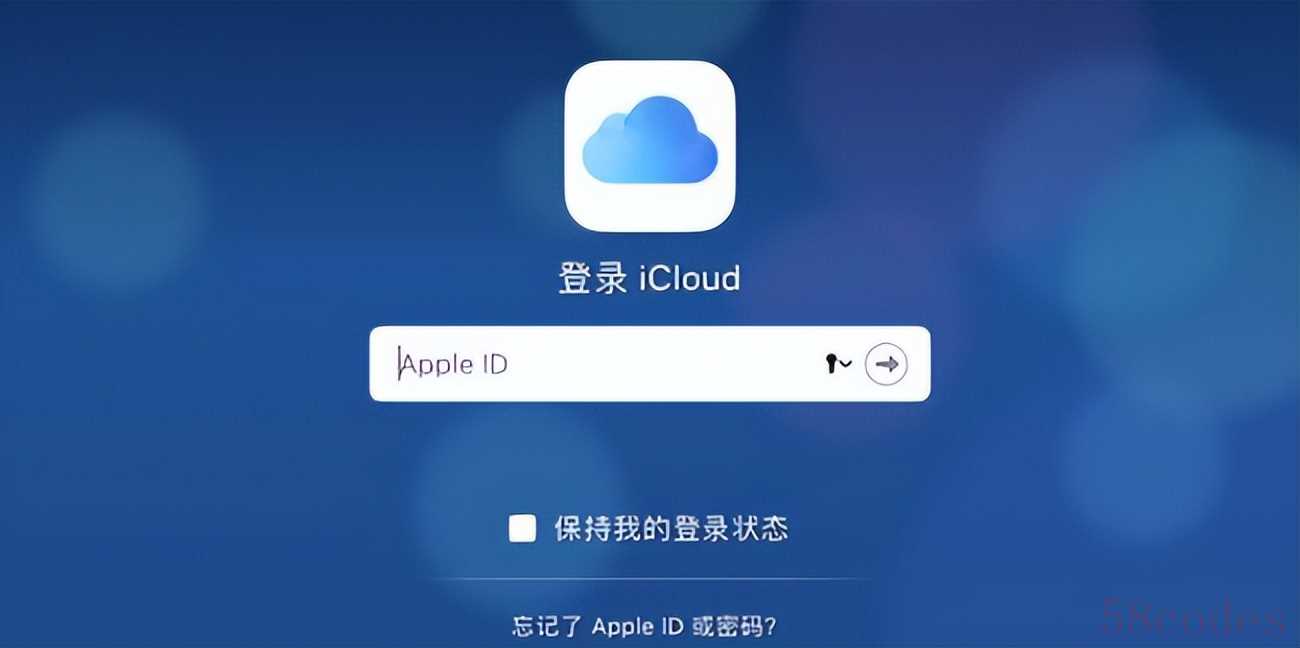
Task: Open the password key autofill dropdown
Action: pyautogui.click(x=838, y=364)
